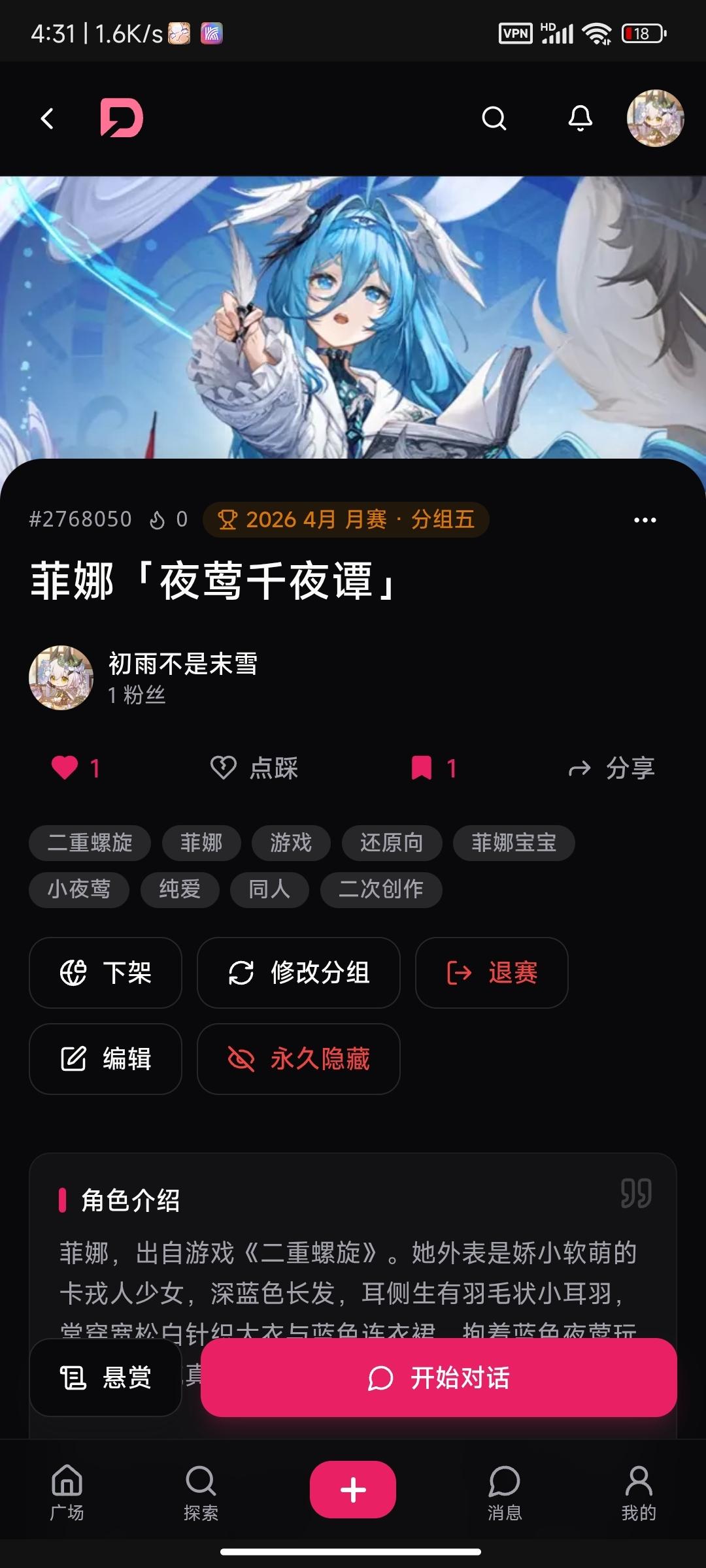Withdraw from contest with 退赛

492,973
